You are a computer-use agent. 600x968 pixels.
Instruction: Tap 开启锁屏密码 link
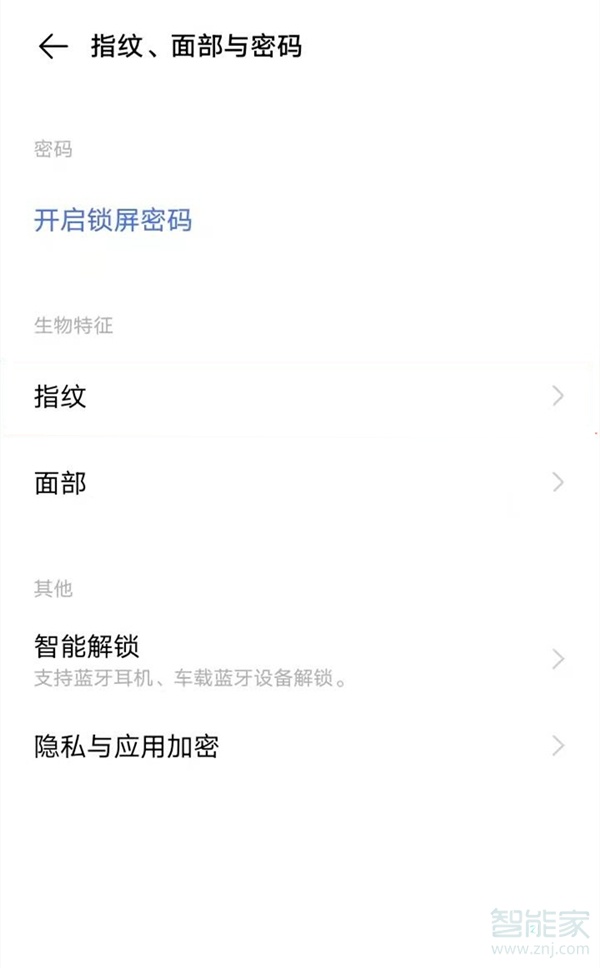pos(113,220)
